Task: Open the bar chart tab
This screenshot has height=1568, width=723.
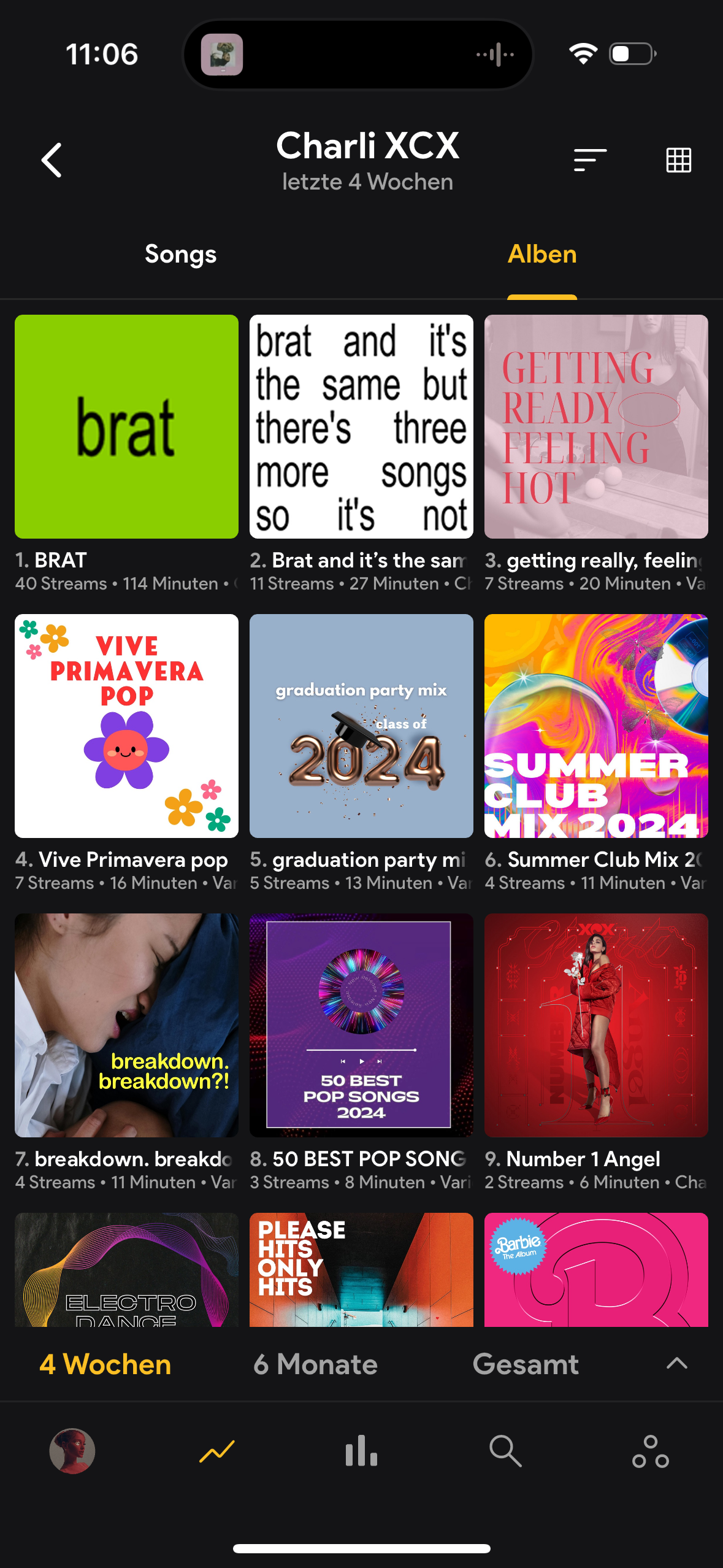Action: point(361,1451)
